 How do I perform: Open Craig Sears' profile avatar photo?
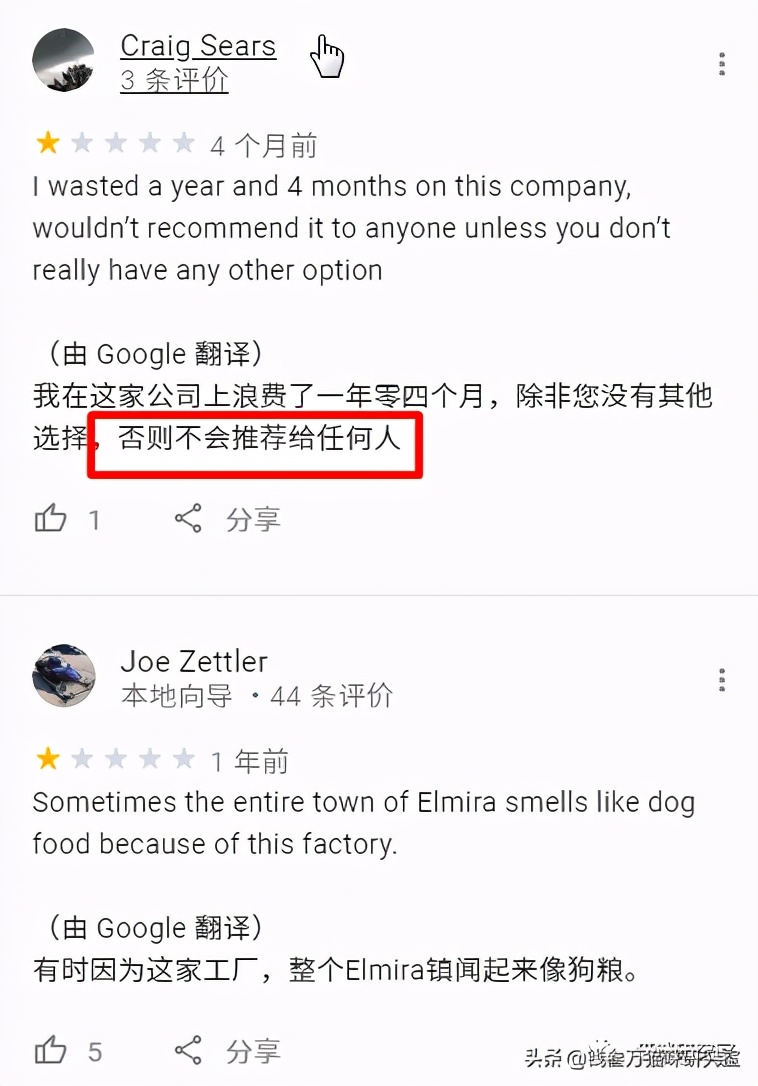tap(63, 61)
